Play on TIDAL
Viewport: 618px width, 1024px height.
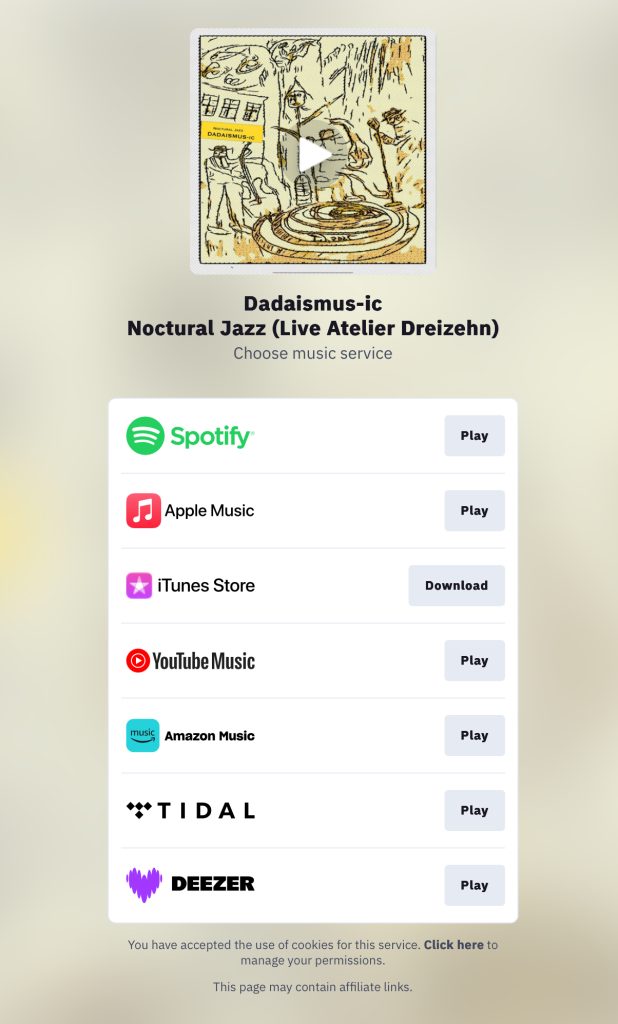tap(474, 811)
